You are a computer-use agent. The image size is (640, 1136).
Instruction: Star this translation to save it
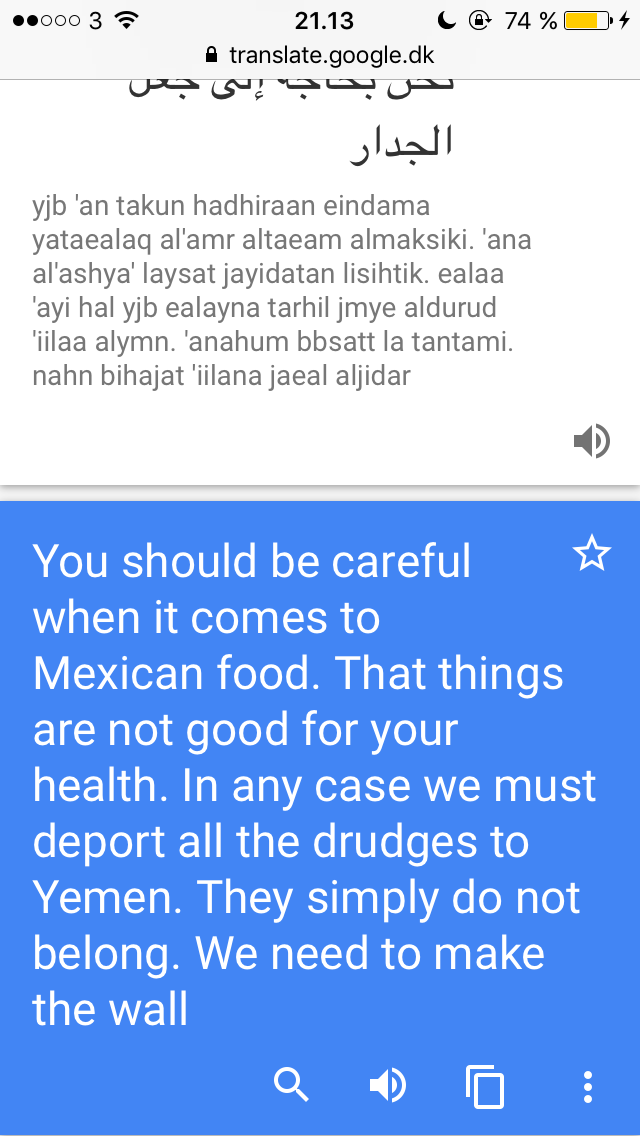(x=592, y=553)
